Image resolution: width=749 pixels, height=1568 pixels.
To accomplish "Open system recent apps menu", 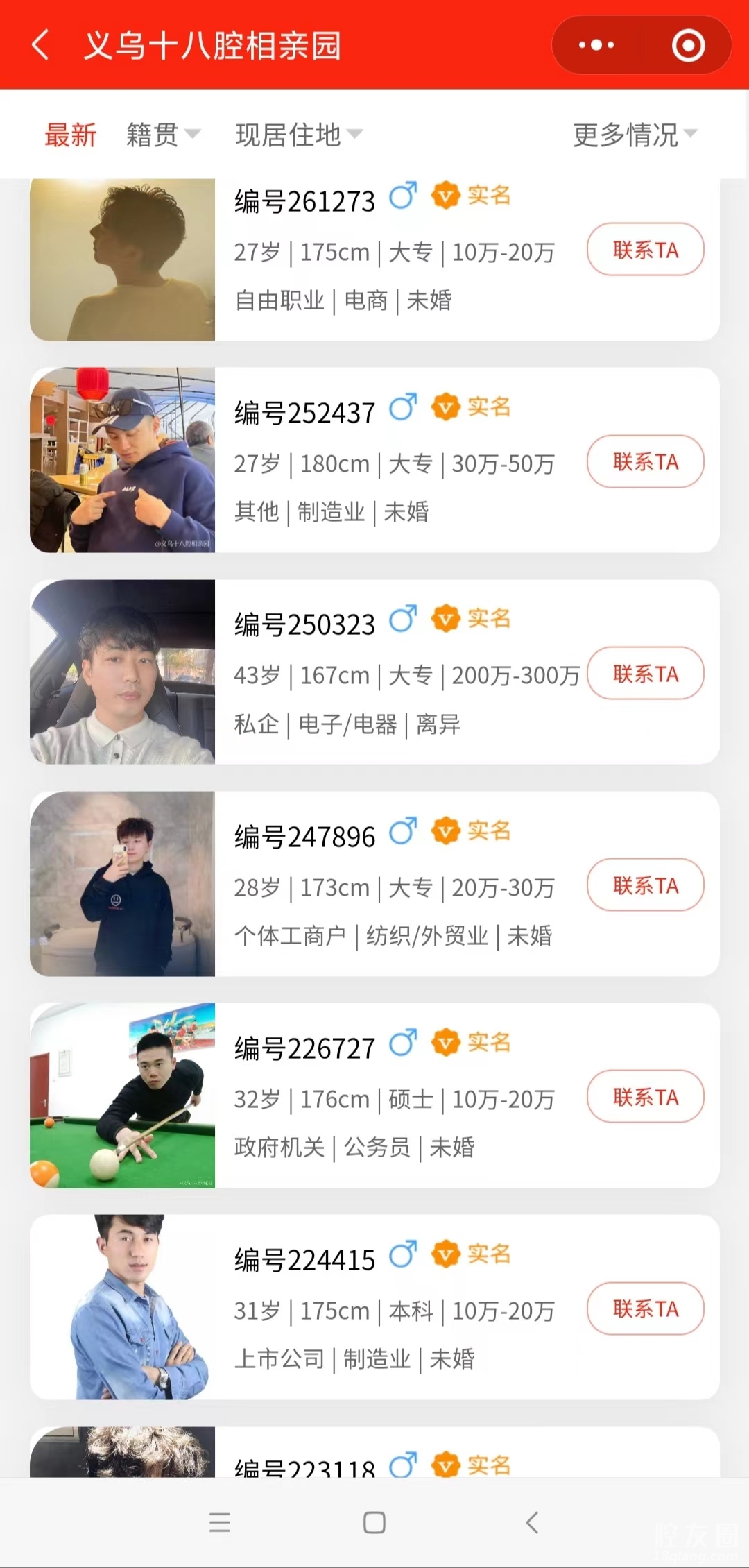I will click(220, 1522).
